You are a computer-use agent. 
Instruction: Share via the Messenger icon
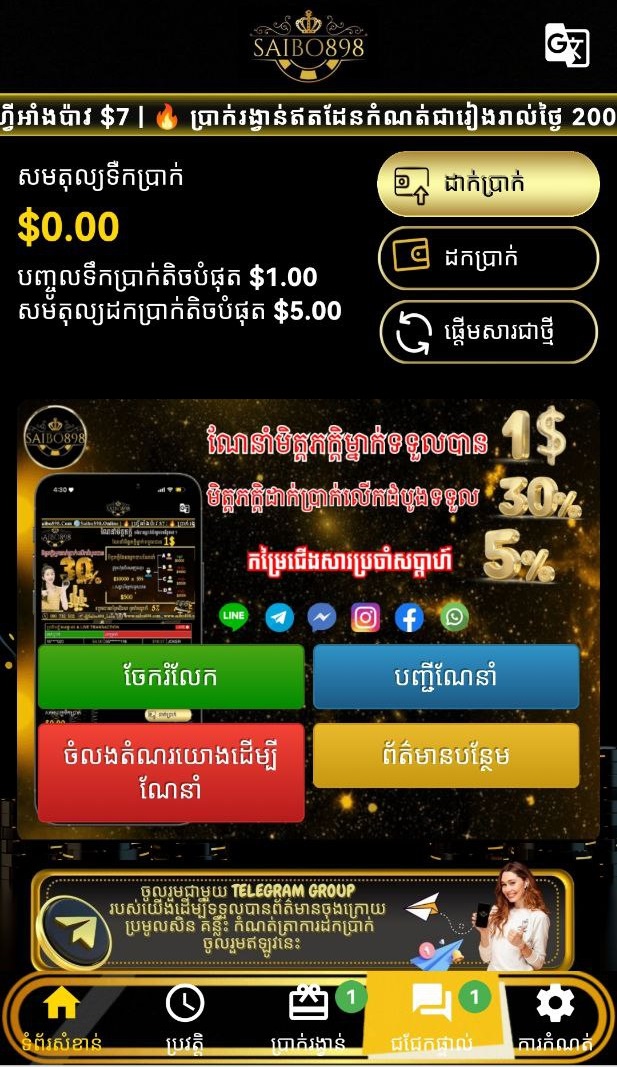[321, 617]
